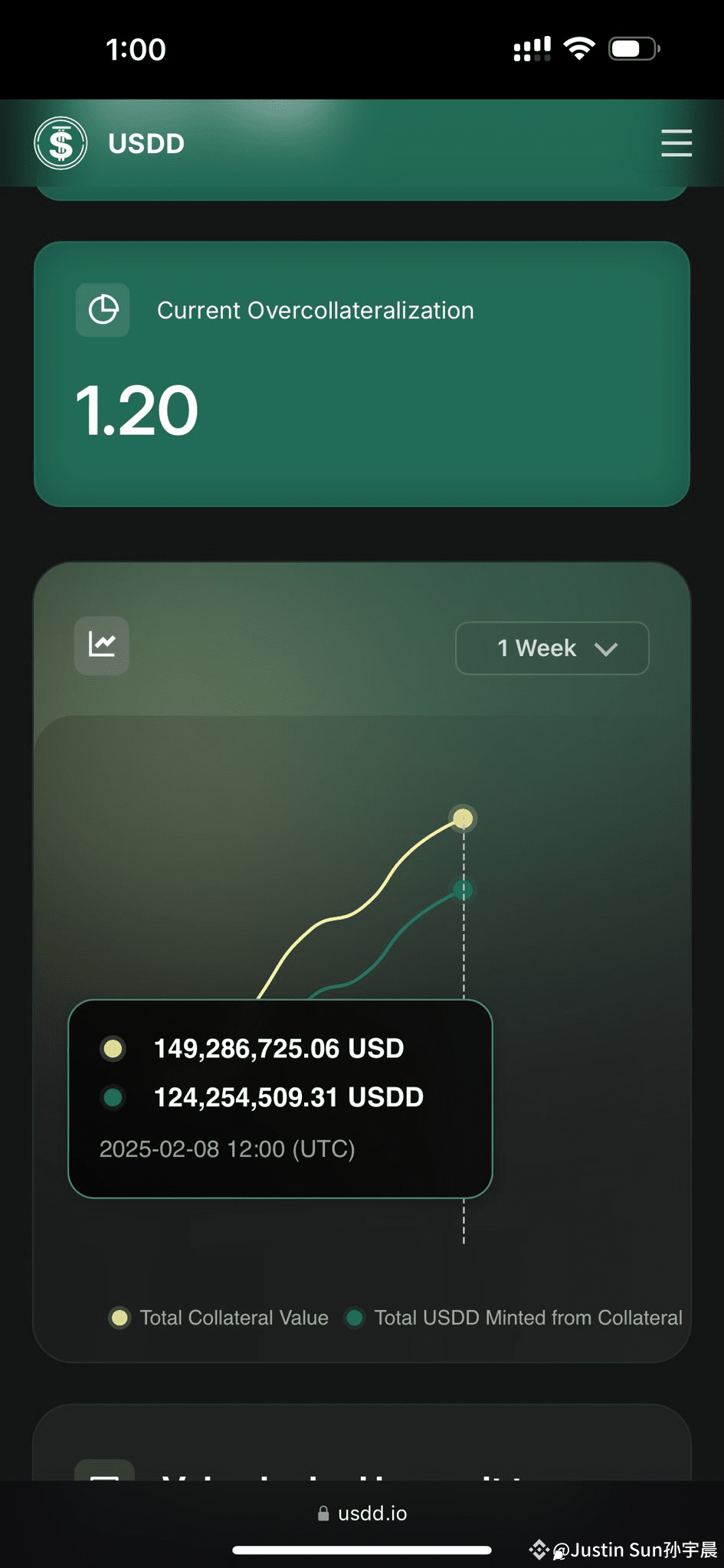Tap the green legend dot in the tooltip
724x1568 pixels.
coord(113,1097)
